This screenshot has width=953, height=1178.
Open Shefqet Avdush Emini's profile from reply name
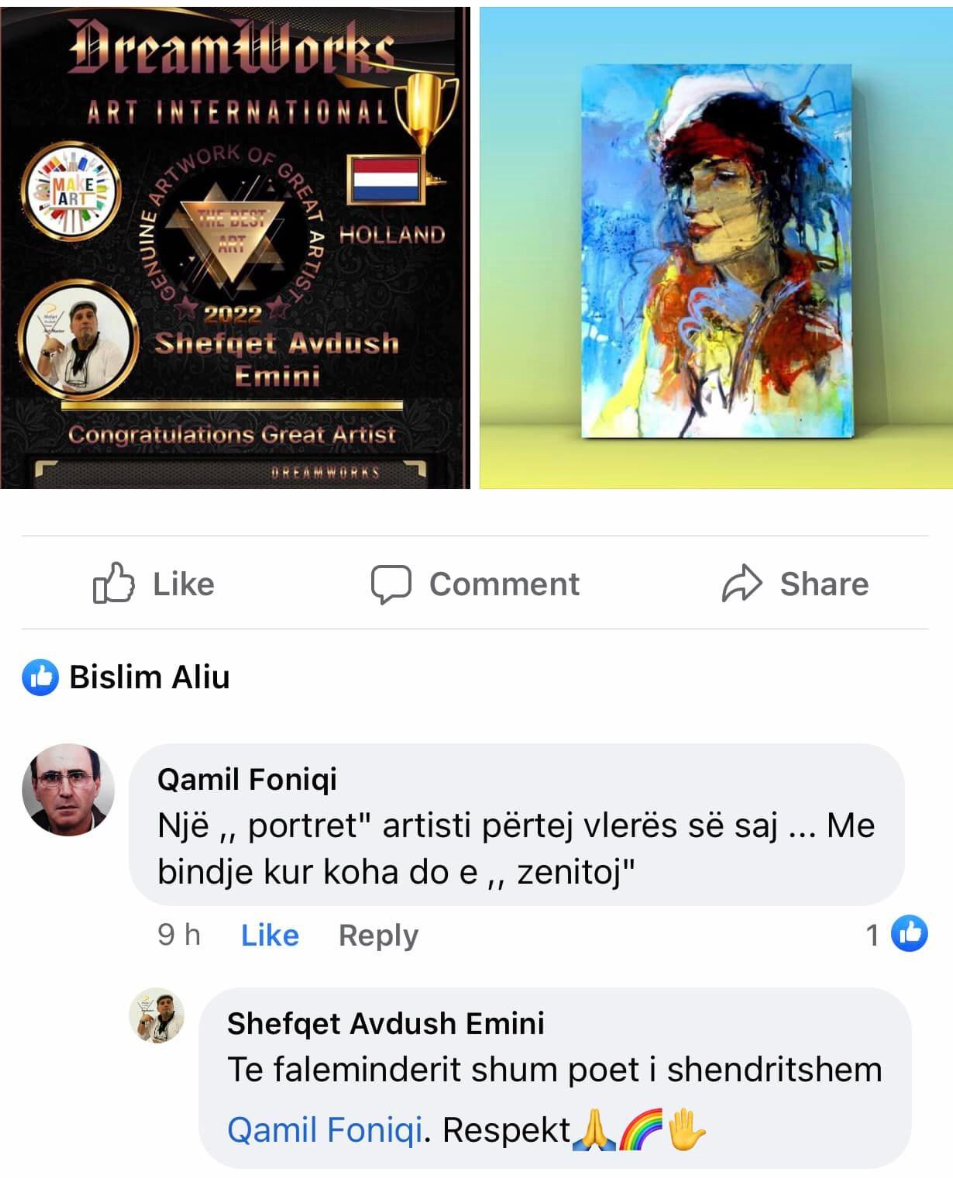point(385,1023)
